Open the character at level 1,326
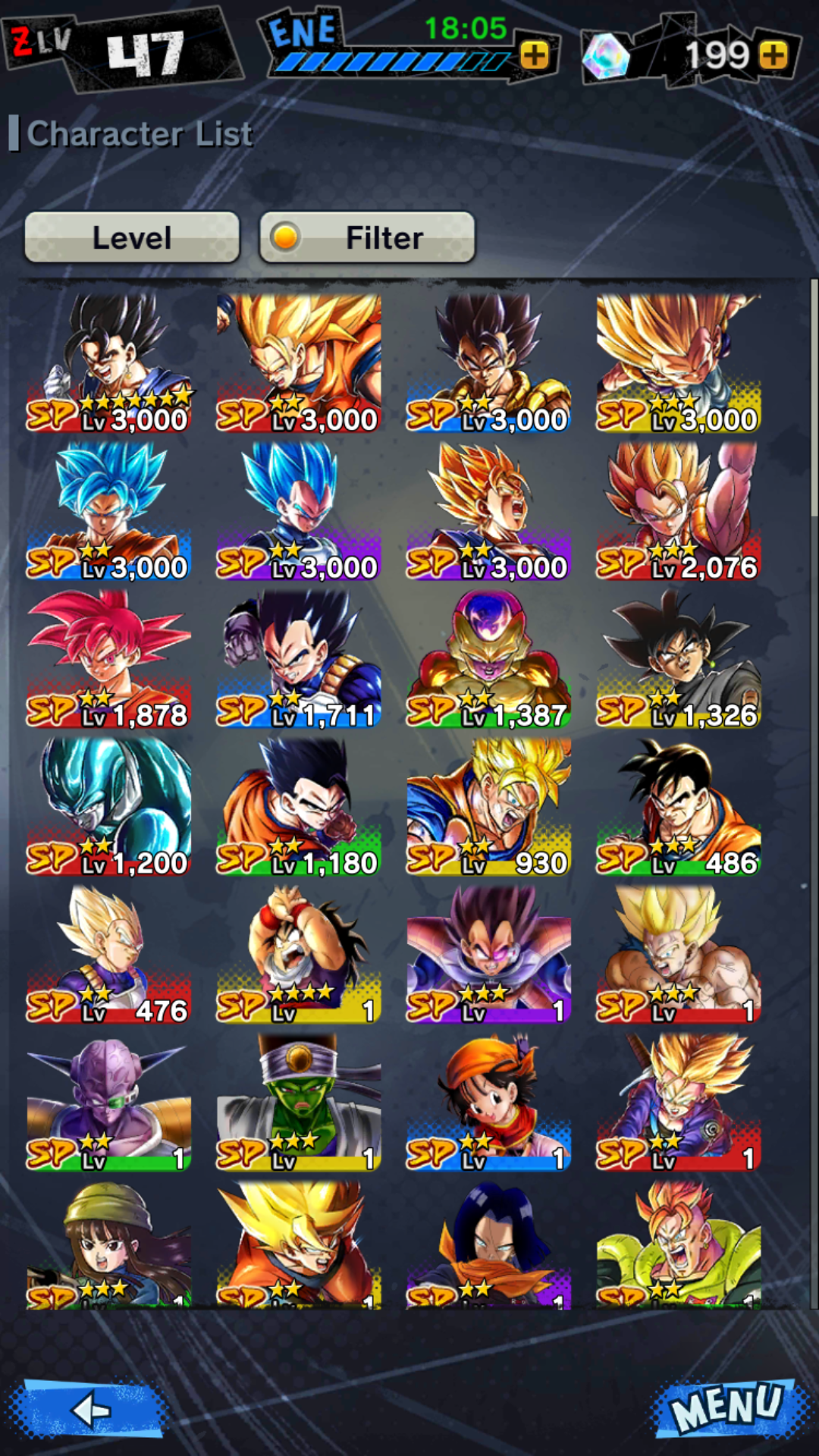Screen dimensions: 819x1456 [678, 660]
